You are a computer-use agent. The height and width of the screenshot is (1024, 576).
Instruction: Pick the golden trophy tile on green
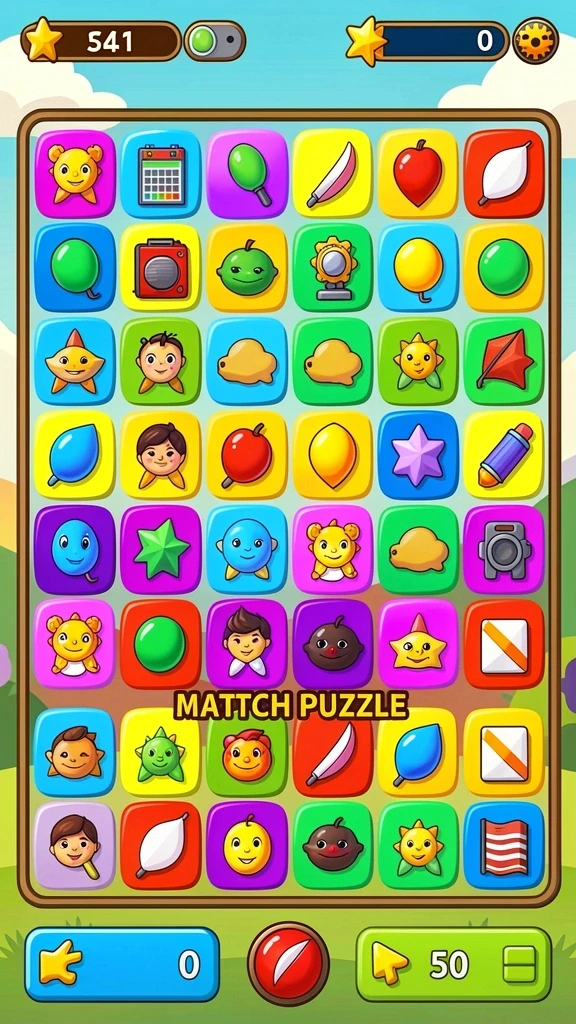tap(332, 268)
